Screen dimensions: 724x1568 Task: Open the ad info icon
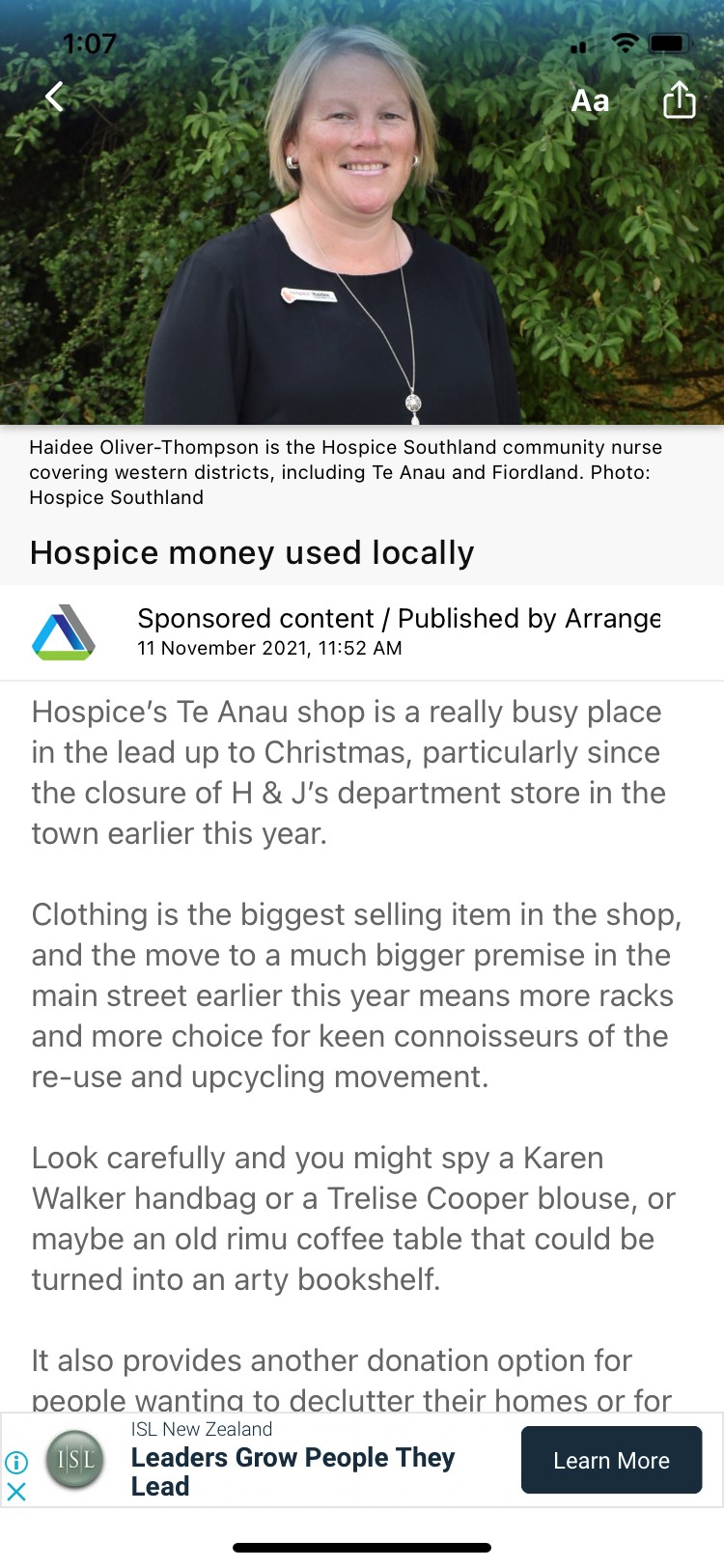16,1462
